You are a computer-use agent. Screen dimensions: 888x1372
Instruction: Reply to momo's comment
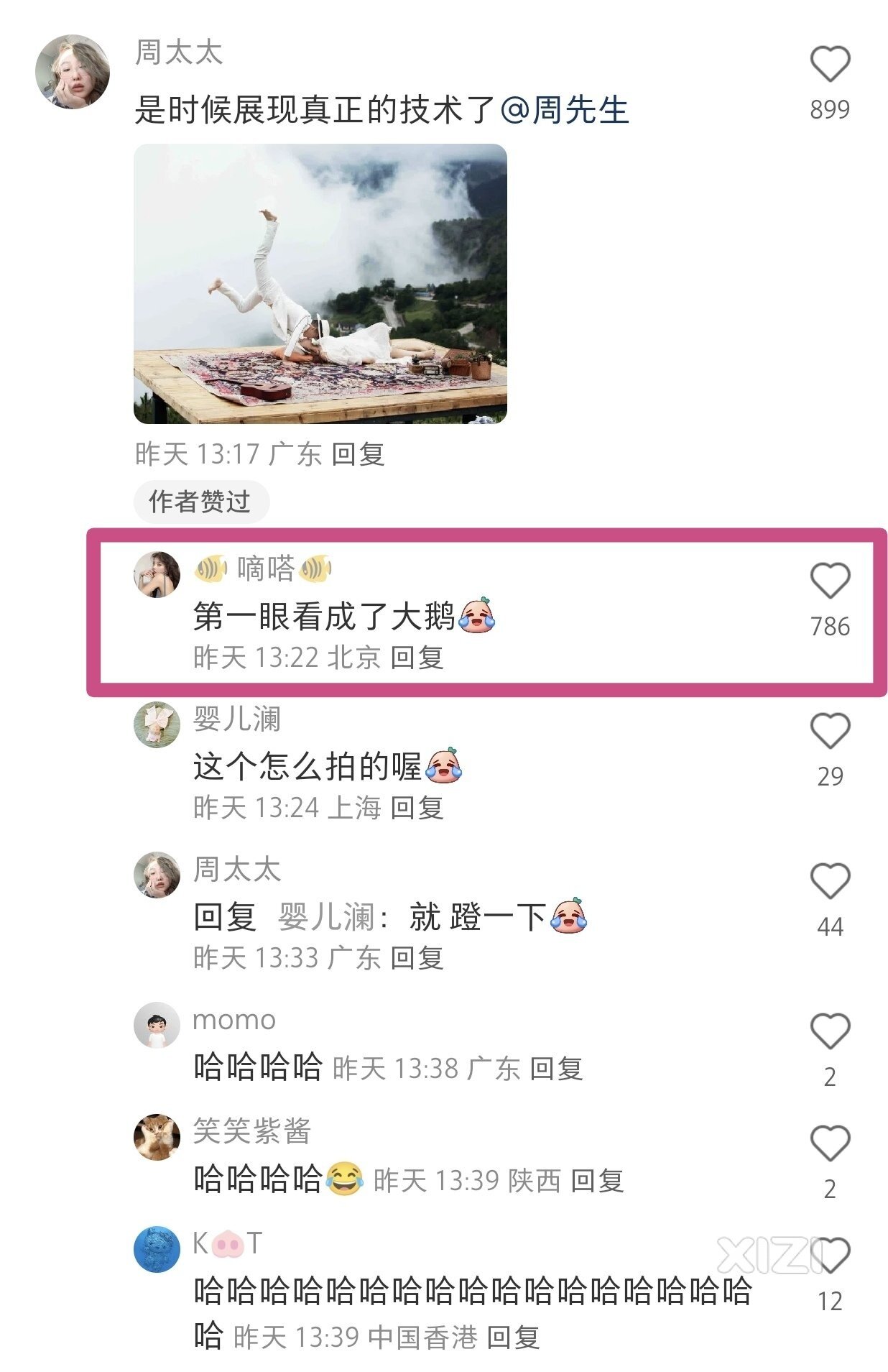point(556,1069)
